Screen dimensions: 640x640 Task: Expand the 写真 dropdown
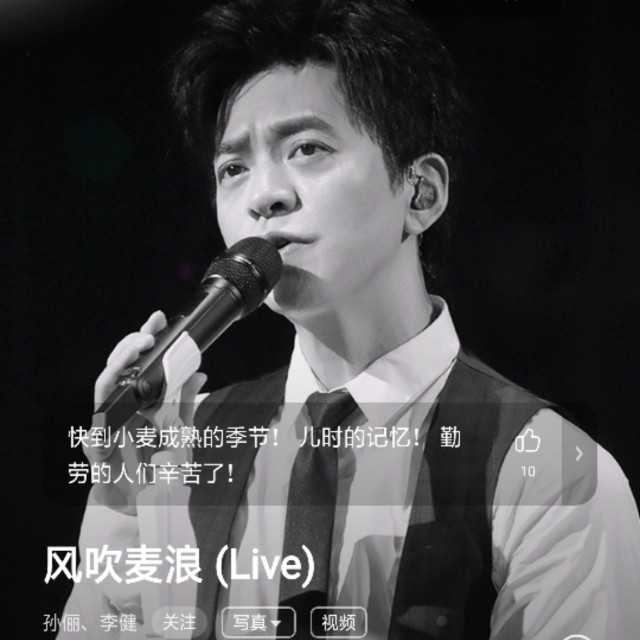pos(258,621)
